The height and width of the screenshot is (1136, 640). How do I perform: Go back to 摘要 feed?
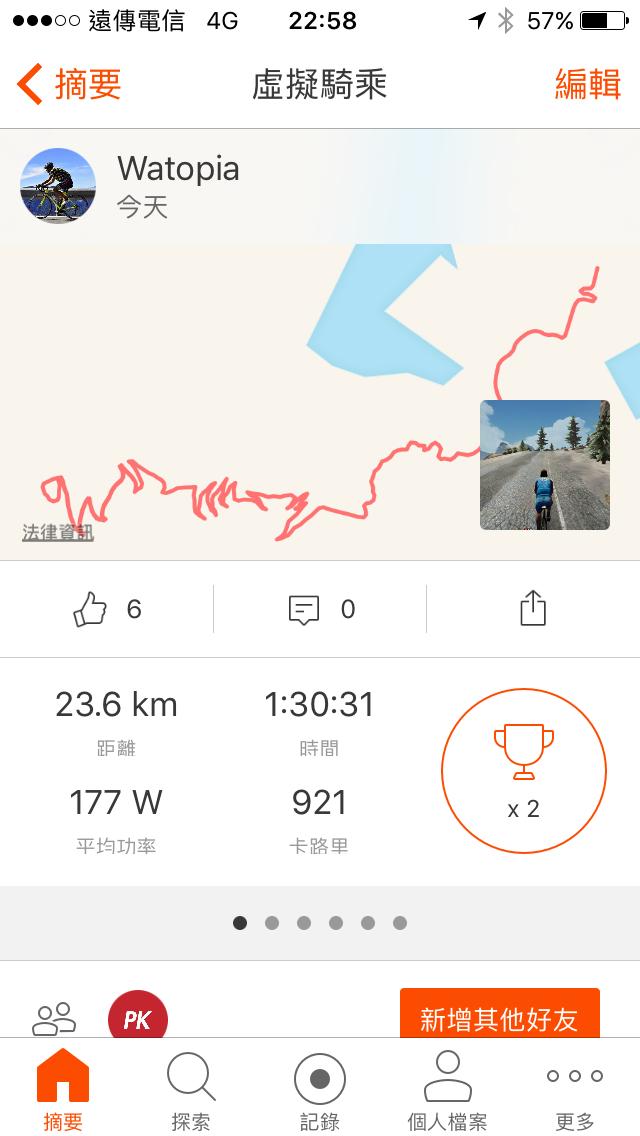[x=68, y=85]
